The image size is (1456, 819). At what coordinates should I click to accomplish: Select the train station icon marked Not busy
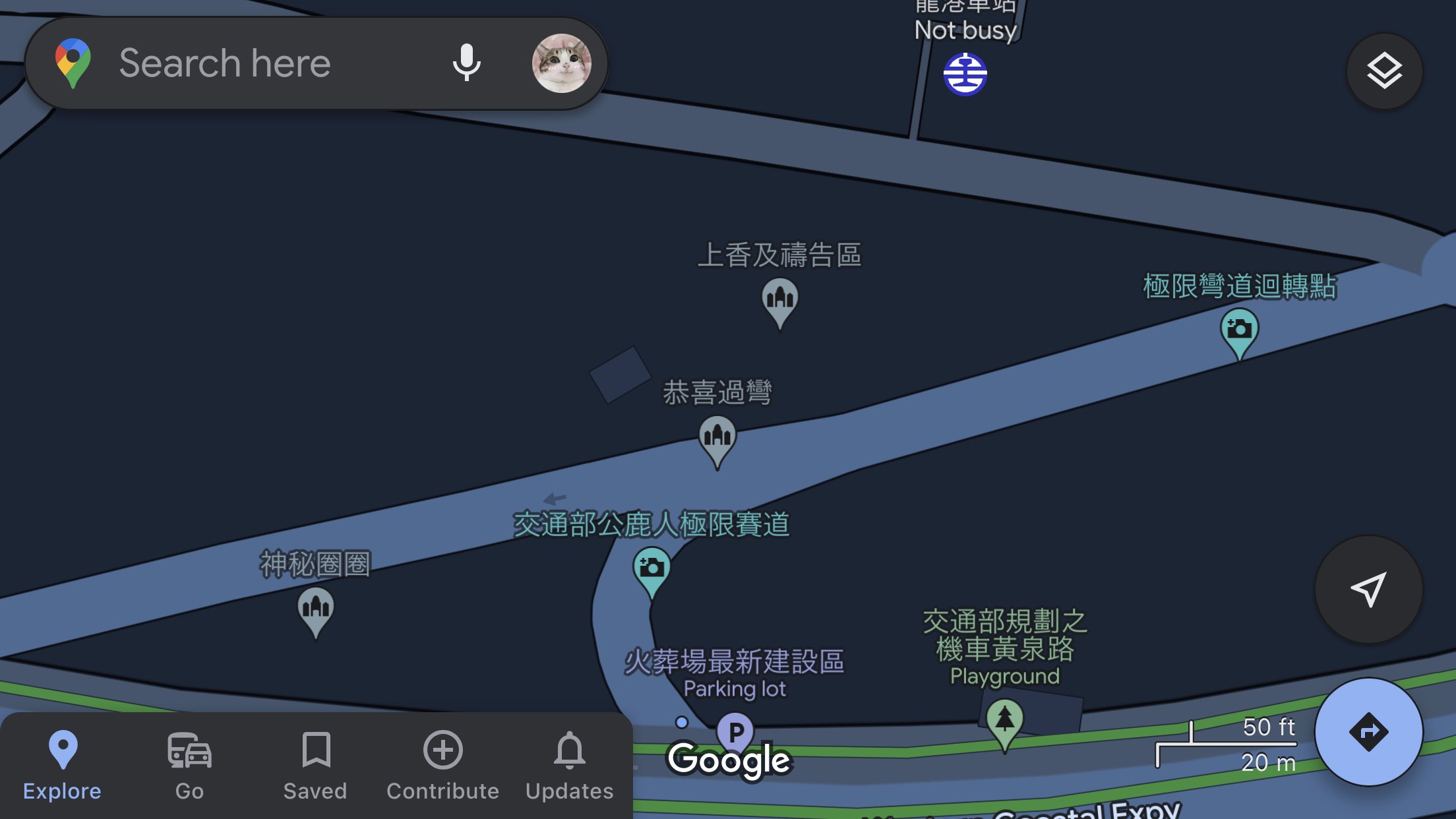click(x=965, y=74)
